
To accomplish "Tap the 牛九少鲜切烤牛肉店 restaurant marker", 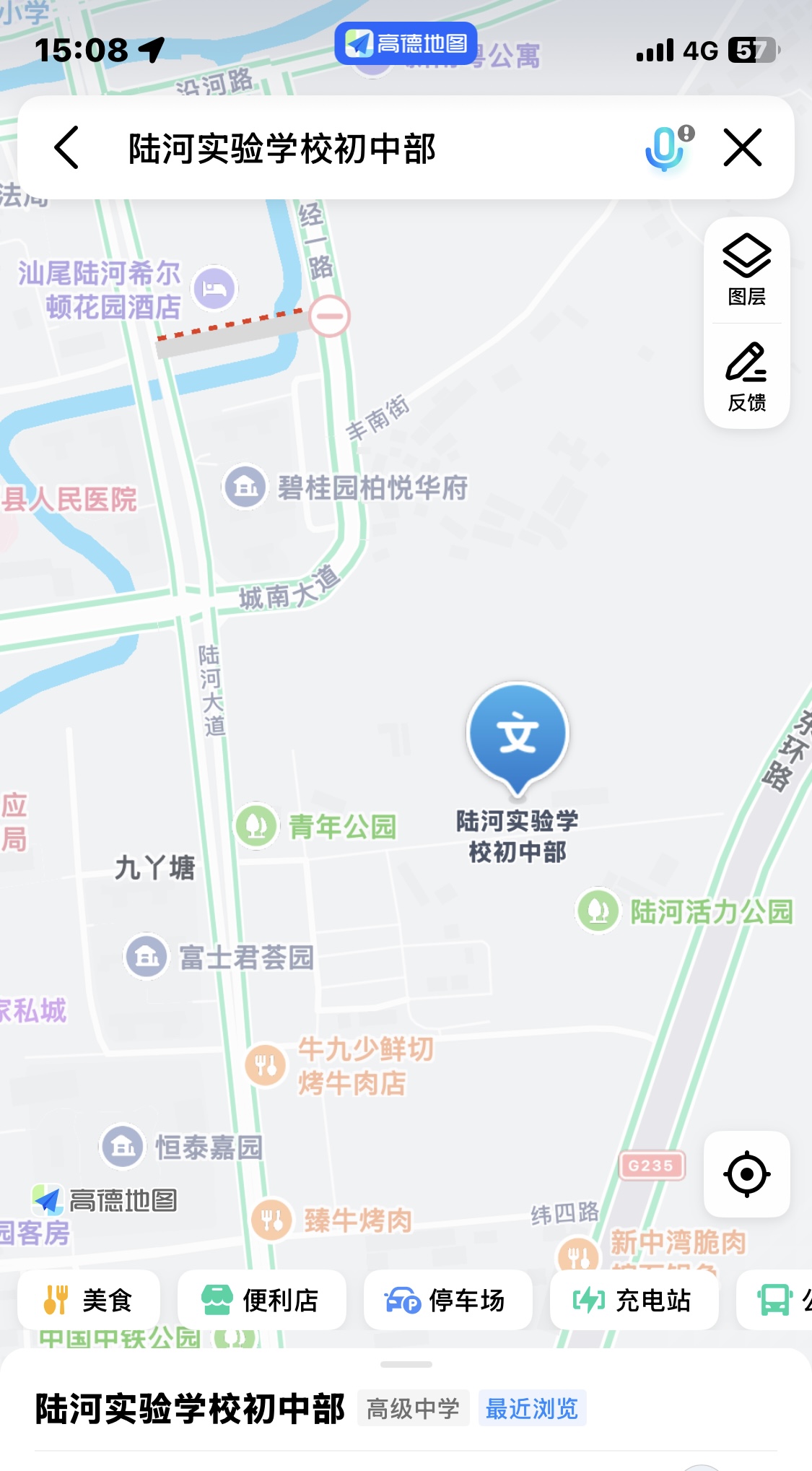I will (266, 1065).
